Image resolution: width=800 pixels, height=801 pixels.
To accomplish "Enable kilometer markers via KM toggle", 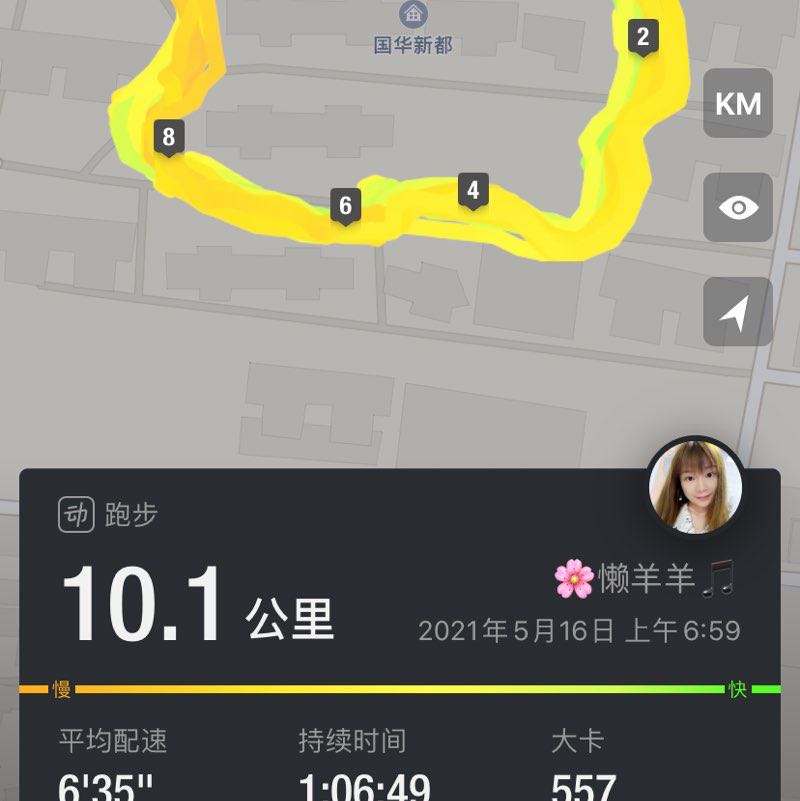I will 738,104.
